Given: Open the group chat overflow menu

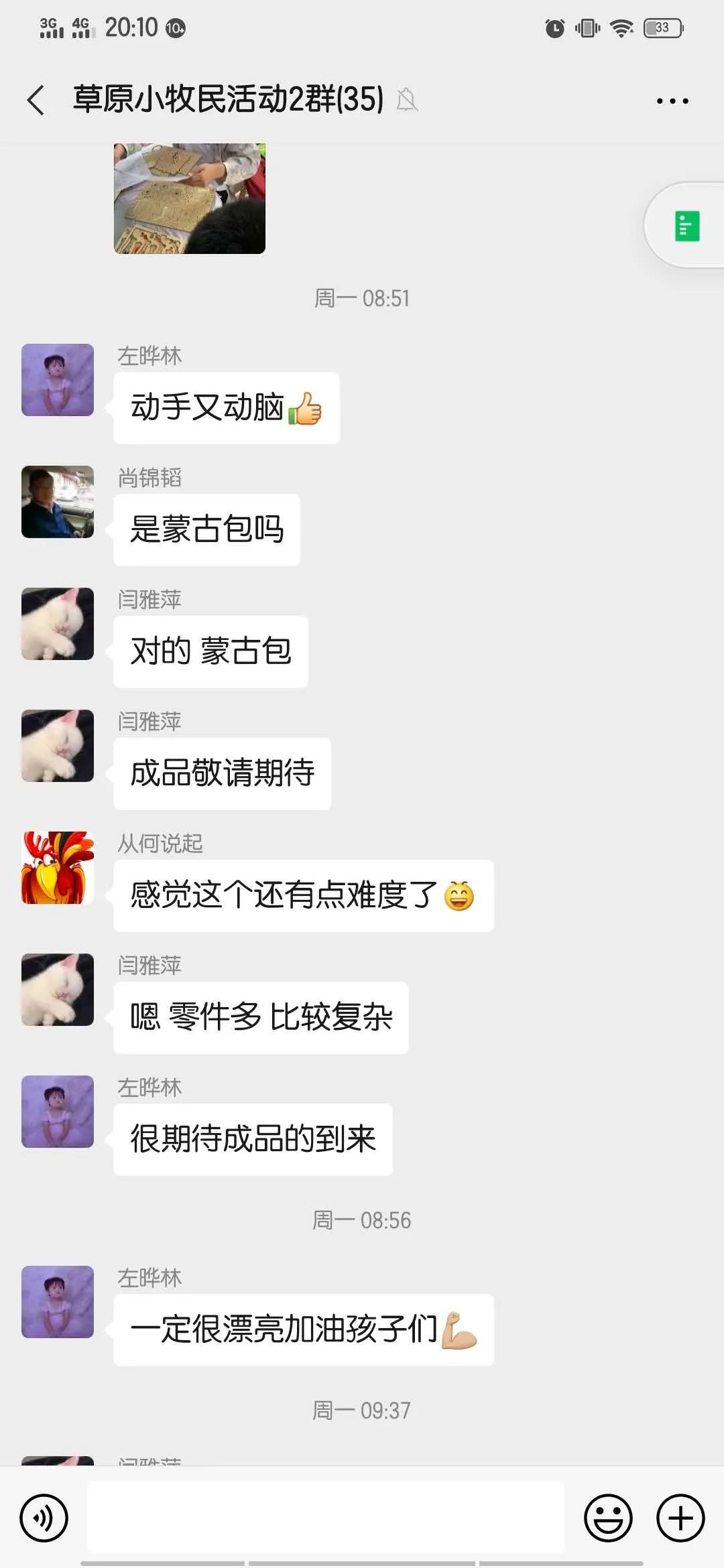Looking at the screenshot, I should [672, 101].
